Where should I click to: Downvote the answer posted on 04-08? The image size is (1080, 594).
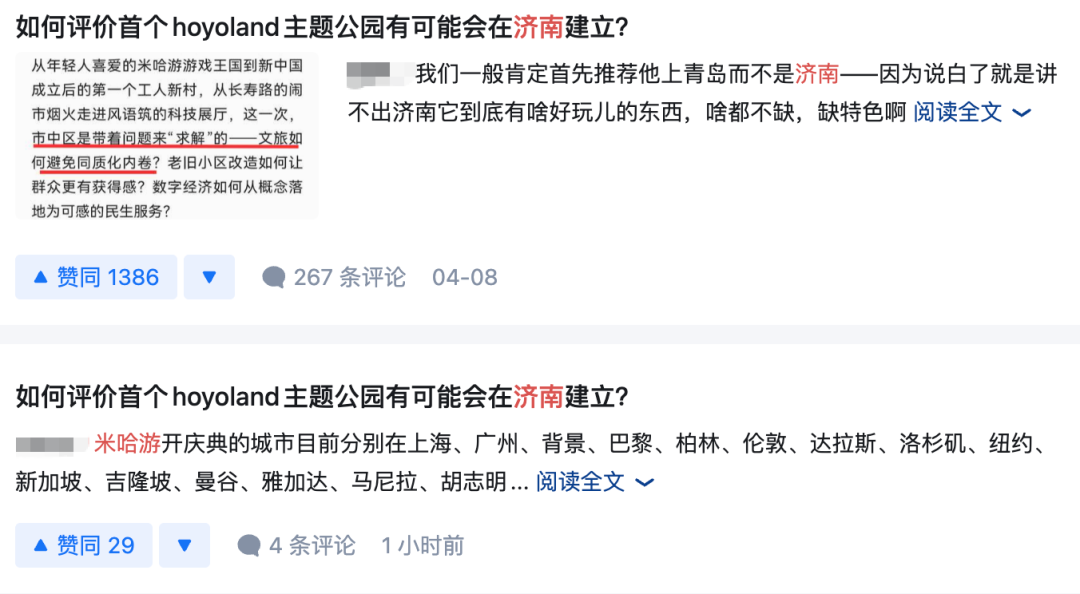(209, 277)
